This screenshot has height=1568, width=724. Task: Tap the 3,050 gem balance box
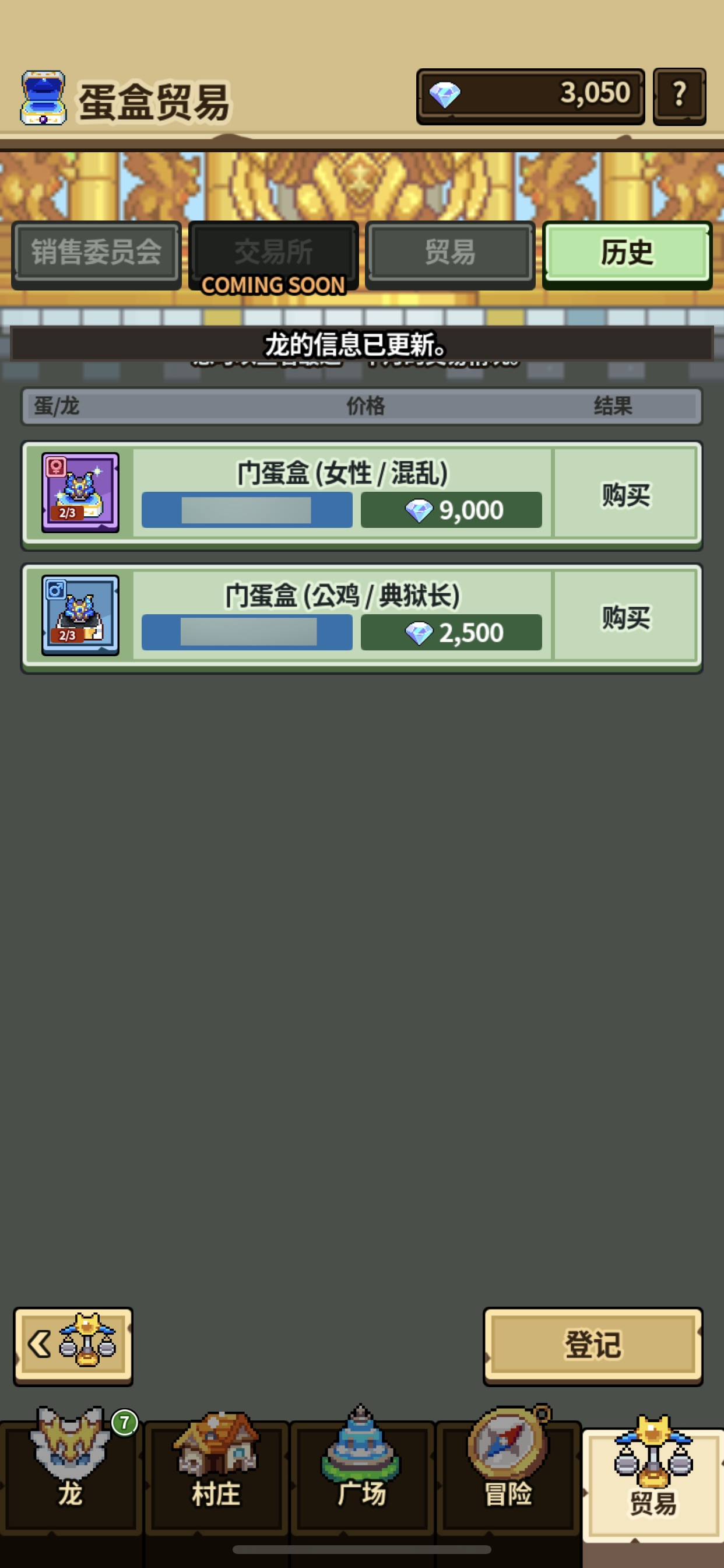pos(530,96)
